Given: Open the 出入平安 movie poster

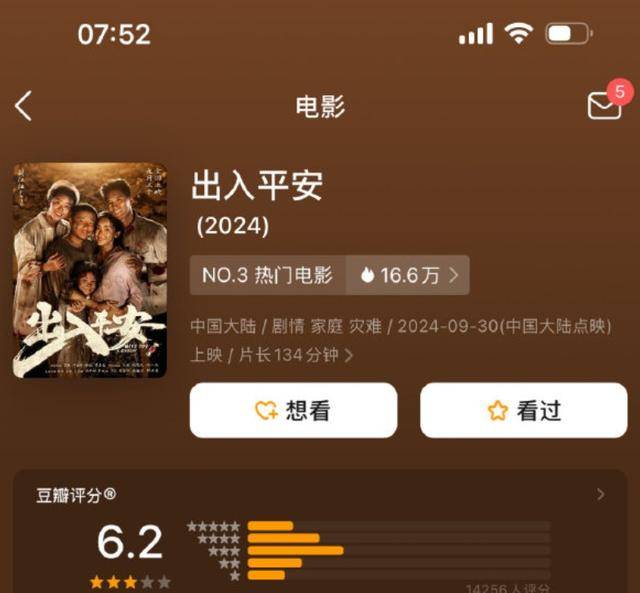Looking at the screenshot, I should click(x=89, y=270).
